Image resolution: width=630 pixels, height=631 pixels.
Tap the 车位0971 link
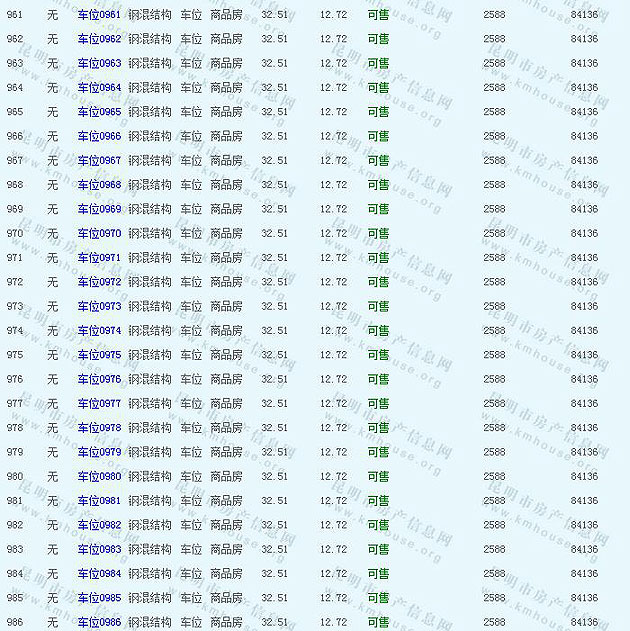(99, 258)
